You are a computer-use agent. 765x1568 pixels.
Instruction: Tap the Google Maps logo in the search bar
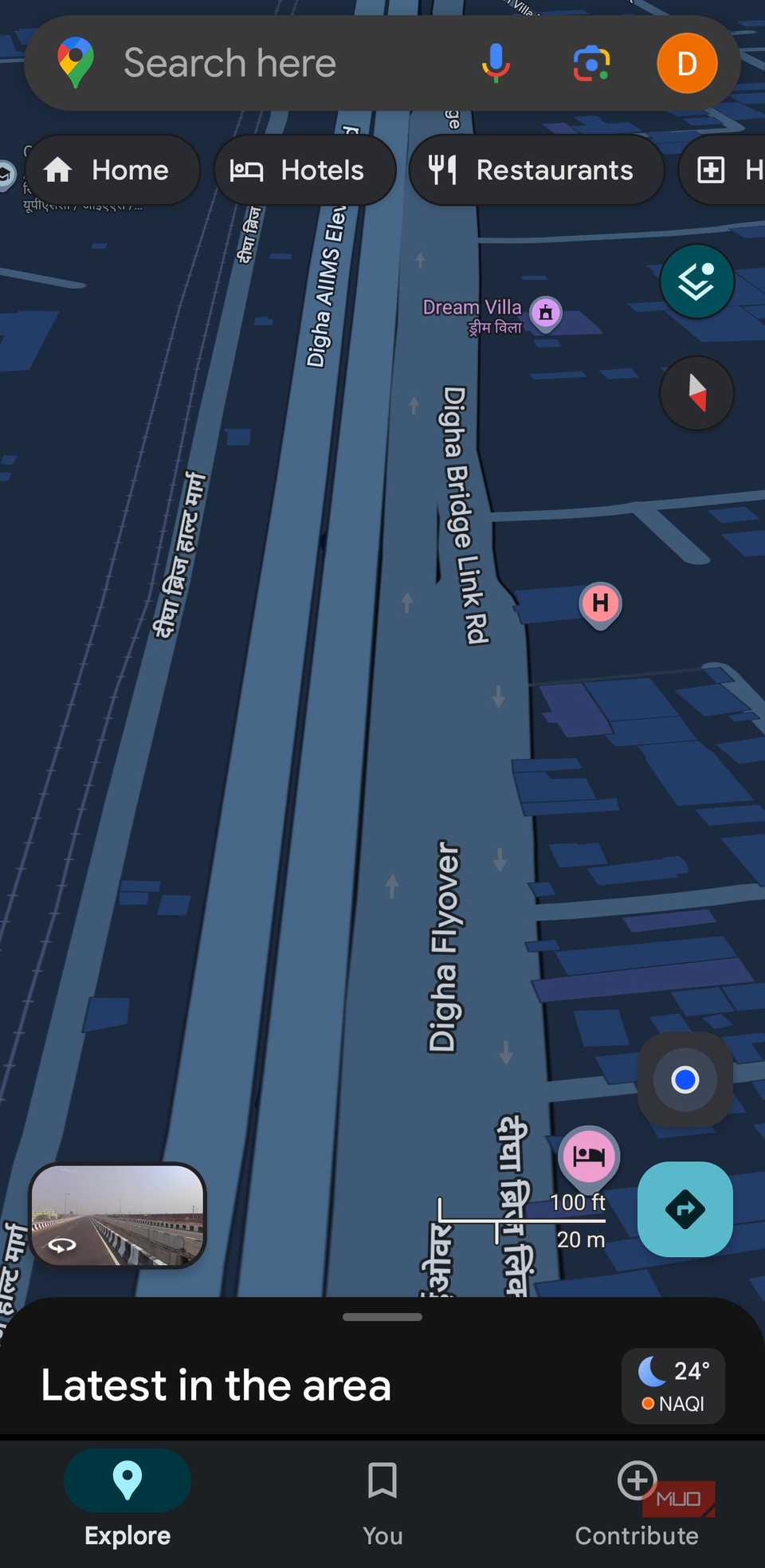point(75,62)
